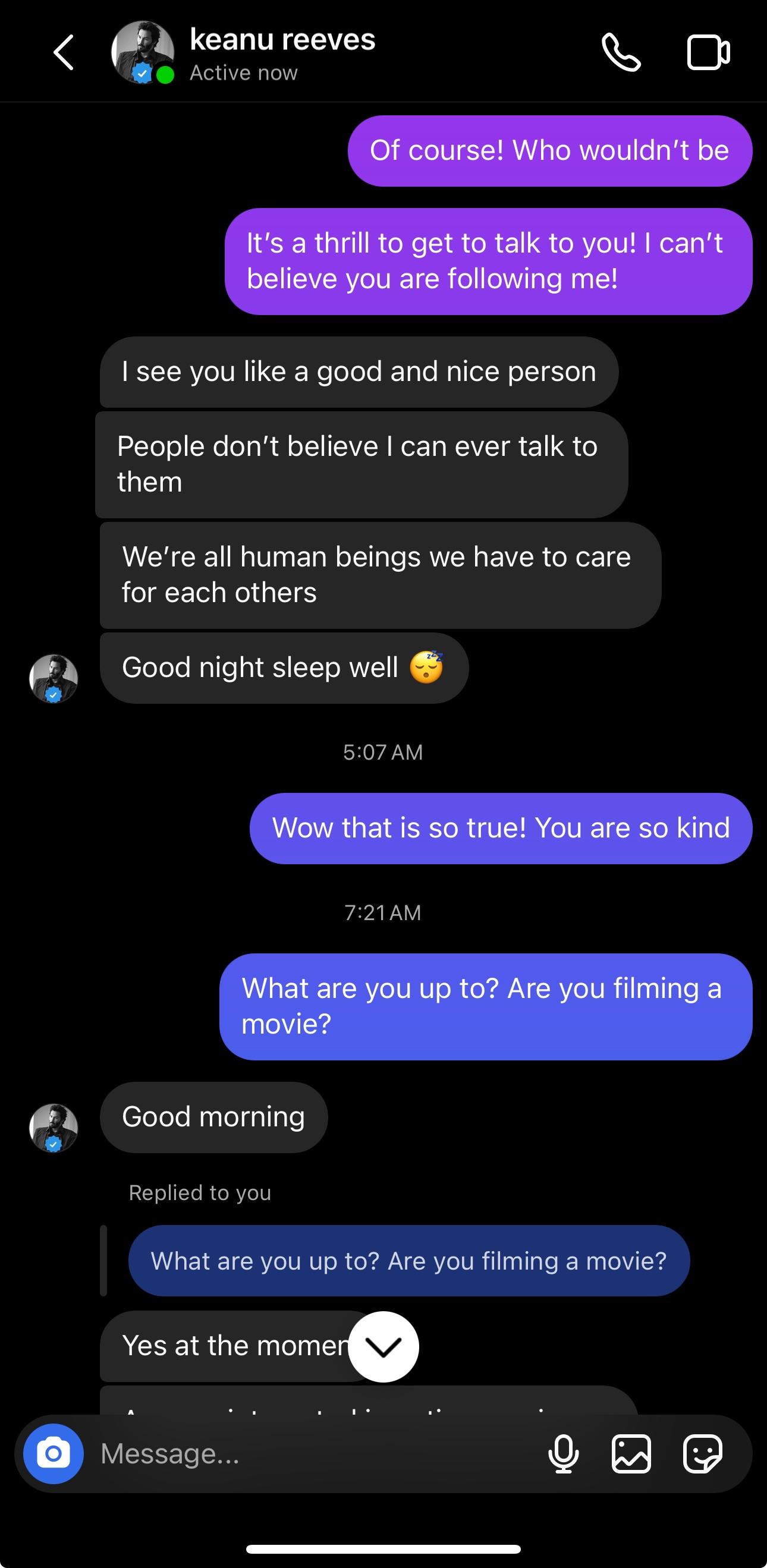Open sender avatar beside Good morning message
The height and width of the screenshot is (1568, 767).
pos(54,1128)
